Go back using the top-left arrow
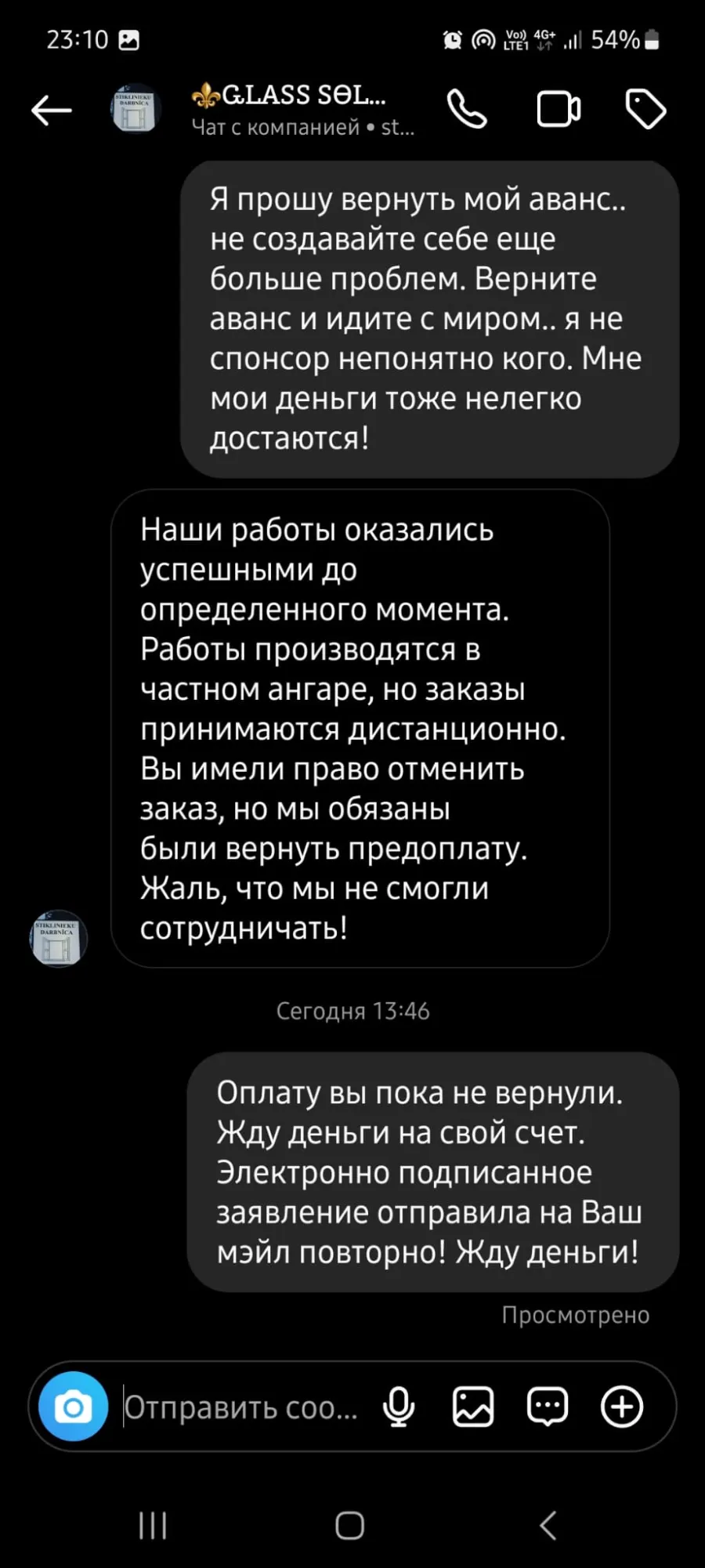Image resolution: width=705 pixels, height=1568 pixels. pyautogui.click(x=51, y=110)
